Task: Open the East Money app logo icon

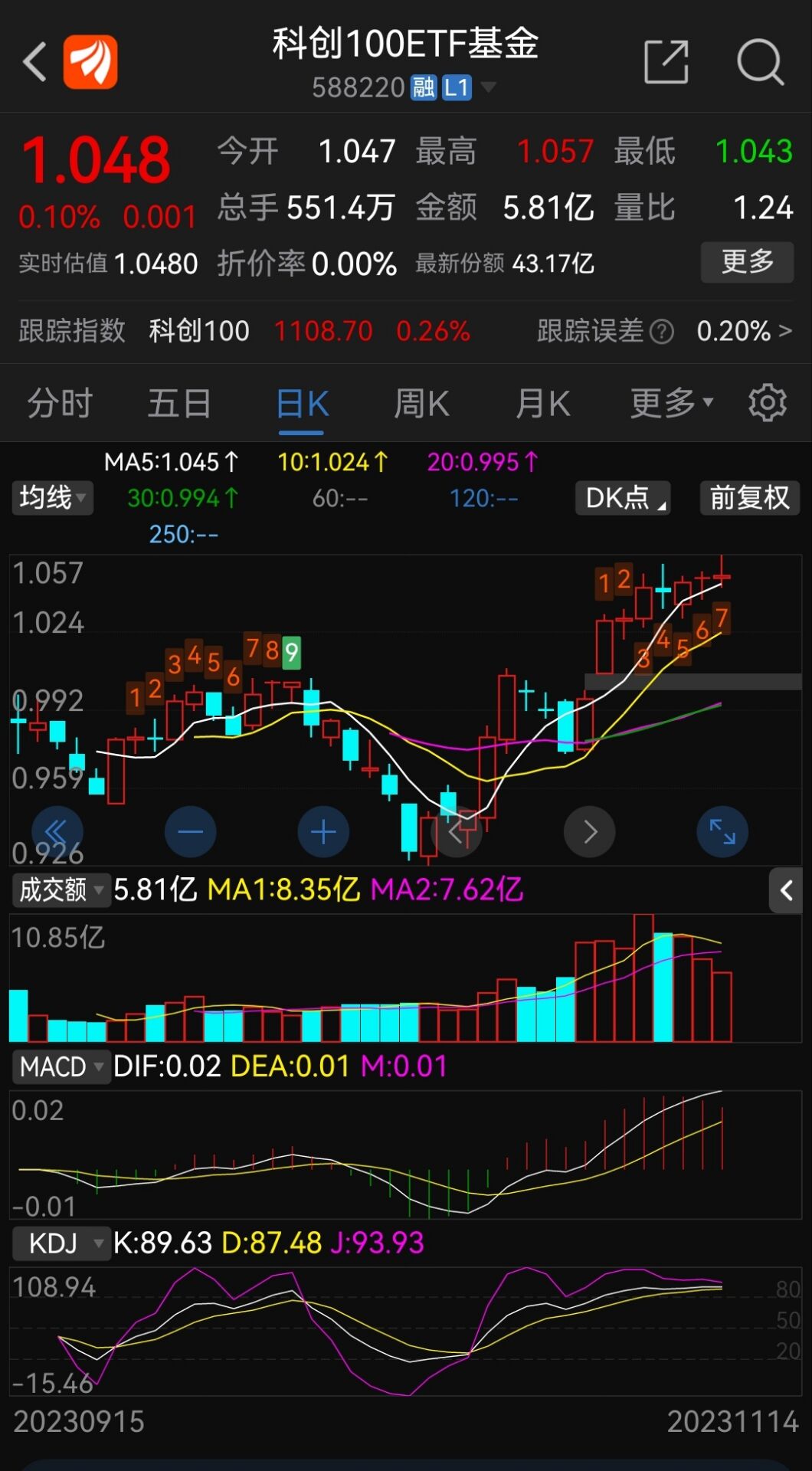Action: (x=92, y=61)
